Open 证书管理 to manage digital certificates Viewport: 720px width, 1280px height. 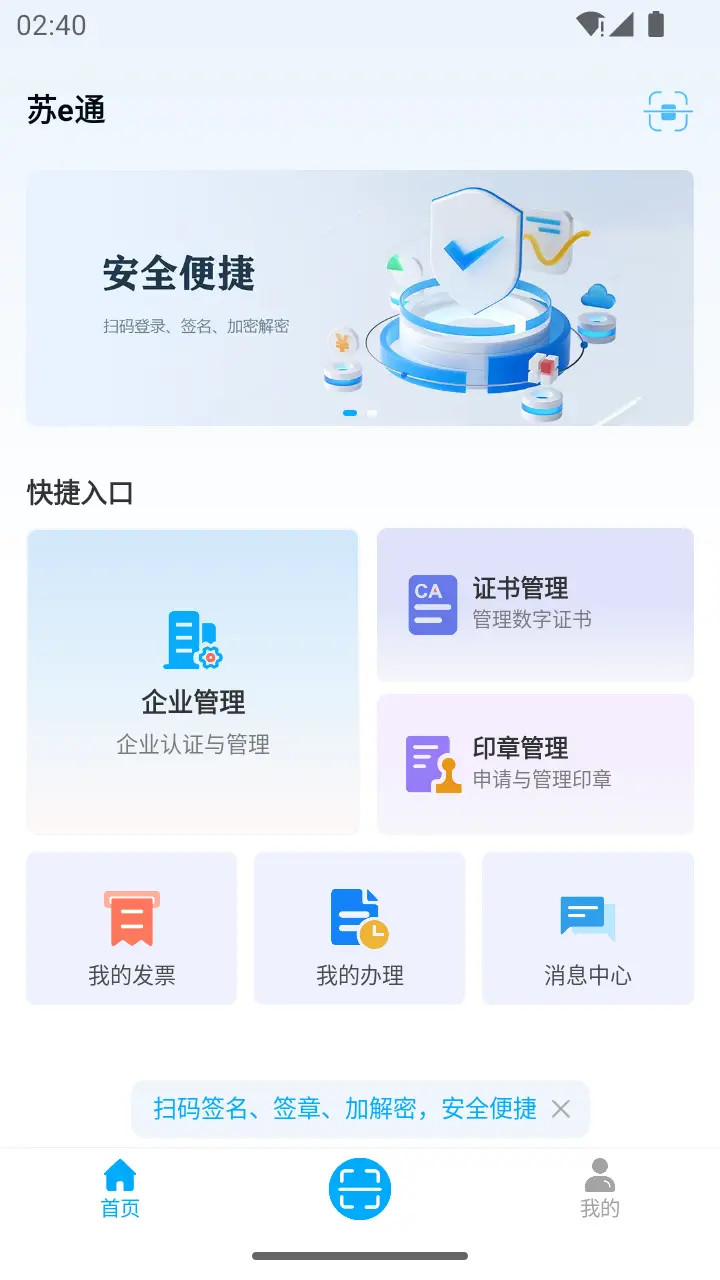tap(535, 604)
